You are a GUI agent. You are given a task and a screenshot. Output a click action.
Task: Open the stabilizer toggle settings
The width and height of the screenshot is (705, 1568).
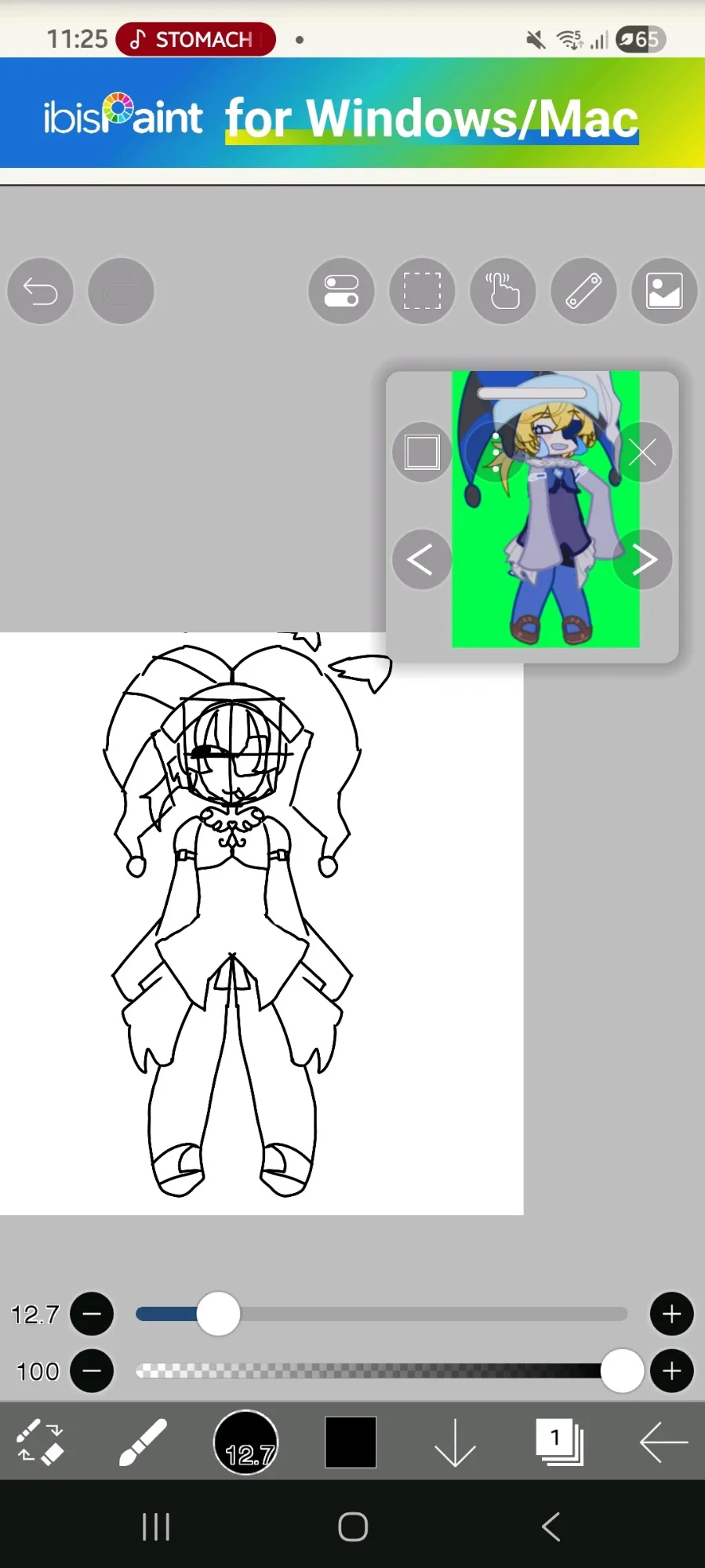point(341,291)
